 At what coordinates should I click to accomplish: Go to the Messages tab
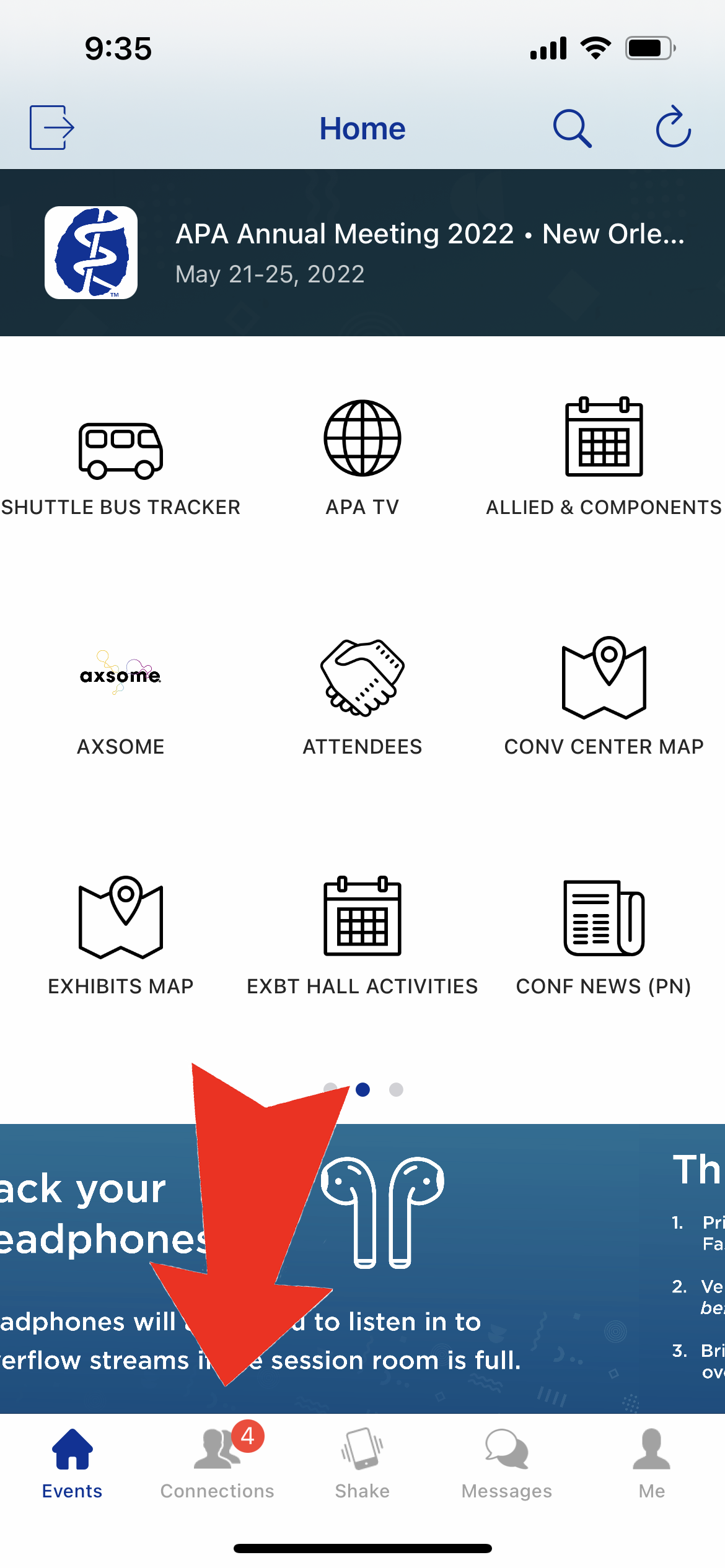[507, 1464]
